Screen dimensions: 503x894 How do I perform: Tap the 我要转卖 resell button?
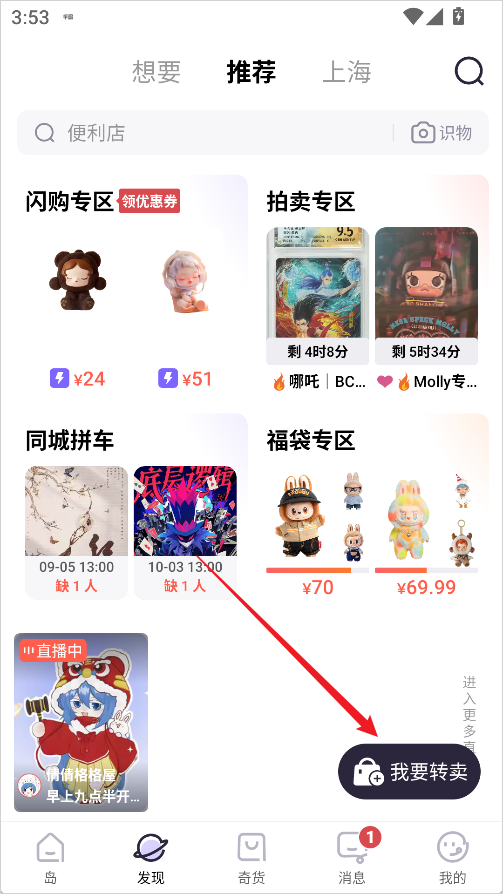tap(409, 771)
